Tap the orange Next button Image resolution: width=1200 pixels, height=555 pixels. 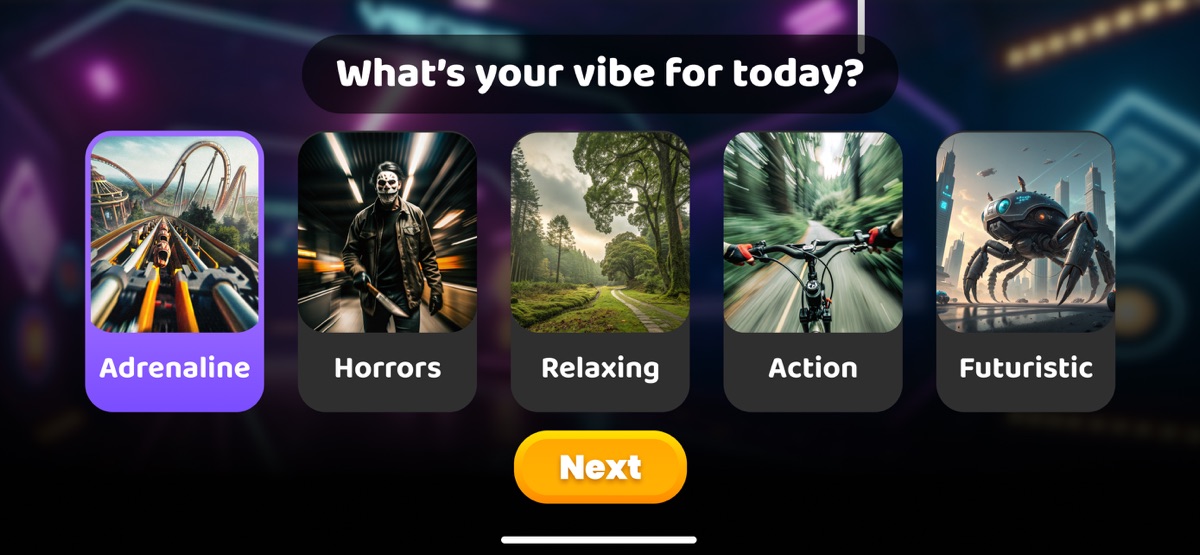600,467
